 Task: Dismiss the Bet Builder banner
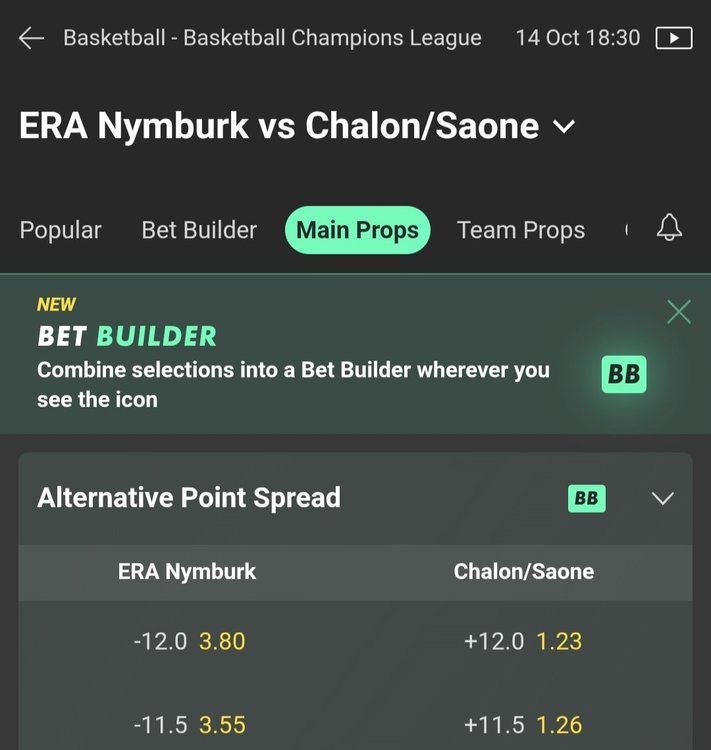tap(678, 313)
